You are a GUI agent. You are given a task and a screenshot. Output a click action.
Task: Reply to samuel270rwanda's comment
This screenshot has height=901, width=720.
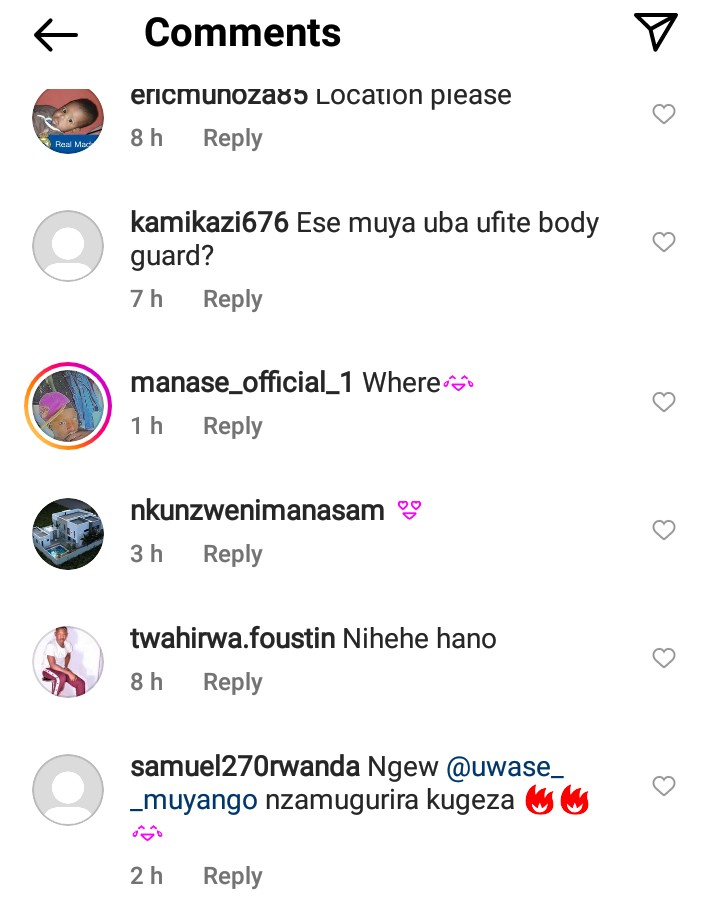[x=232, y=876]
